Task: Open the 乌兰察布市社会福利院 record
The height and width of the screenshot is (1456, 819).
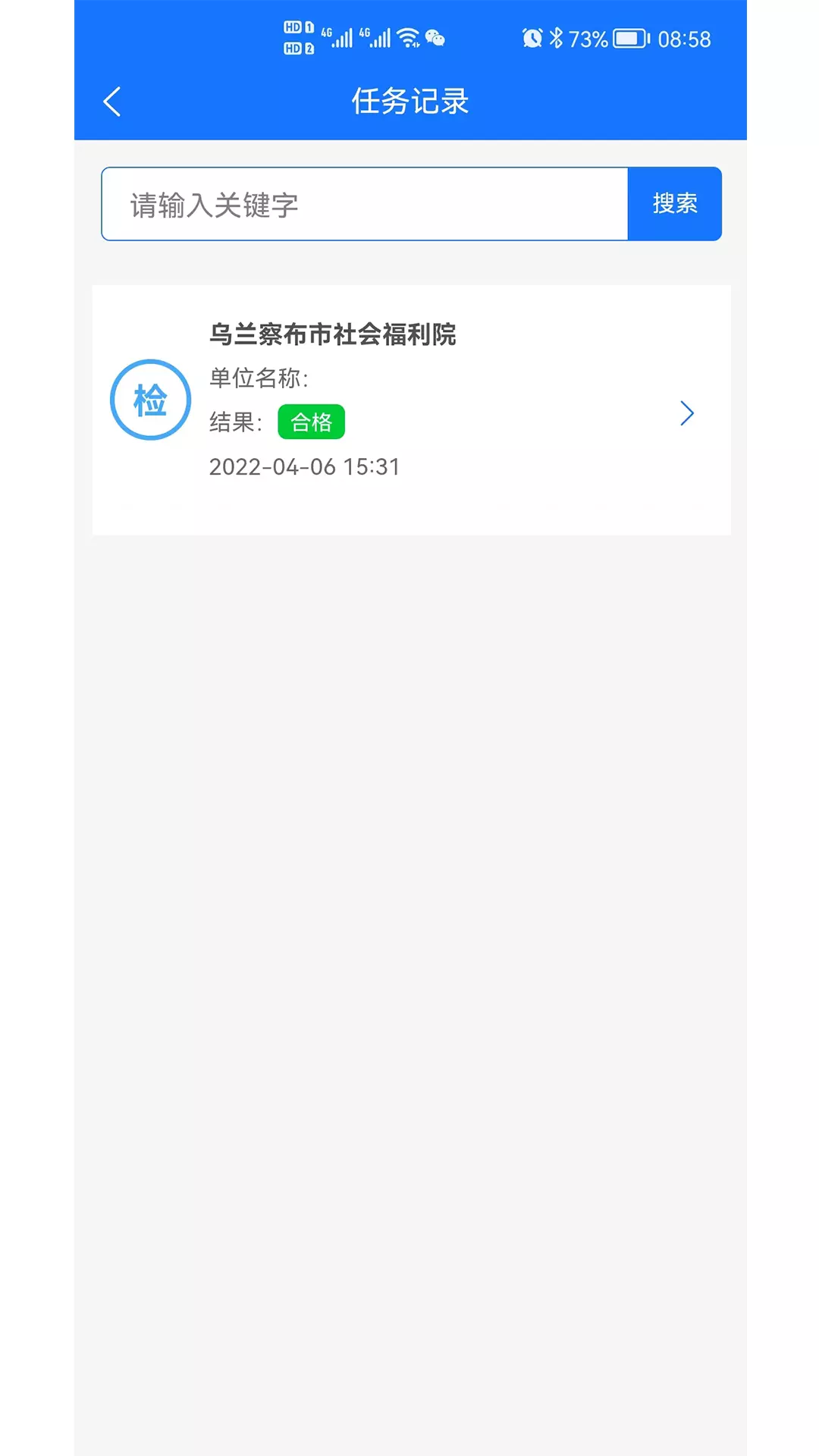Action: coord(411,410)
